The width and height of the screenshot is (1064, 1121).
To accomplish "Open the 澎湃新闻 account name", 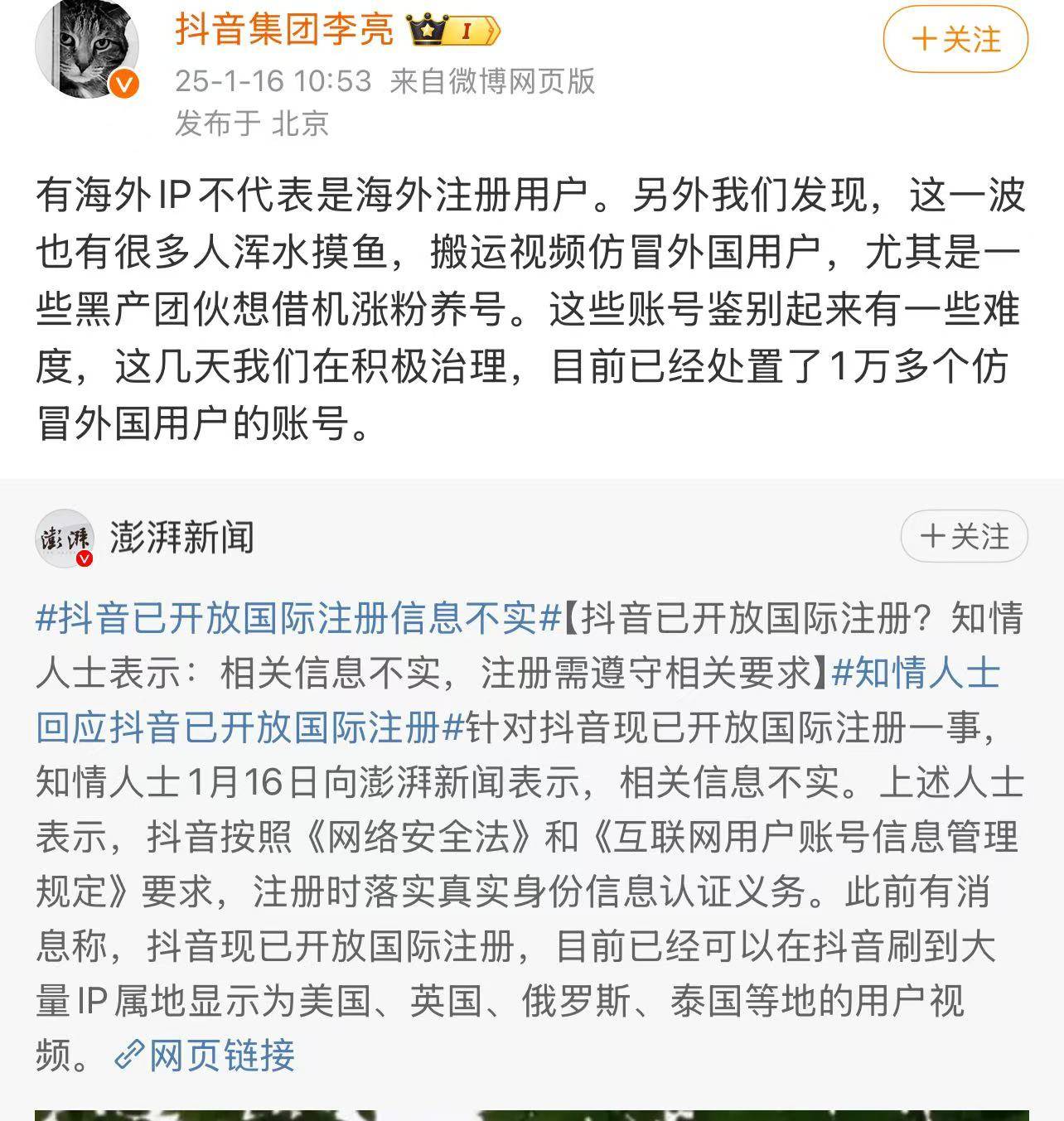I will [181, 538].
